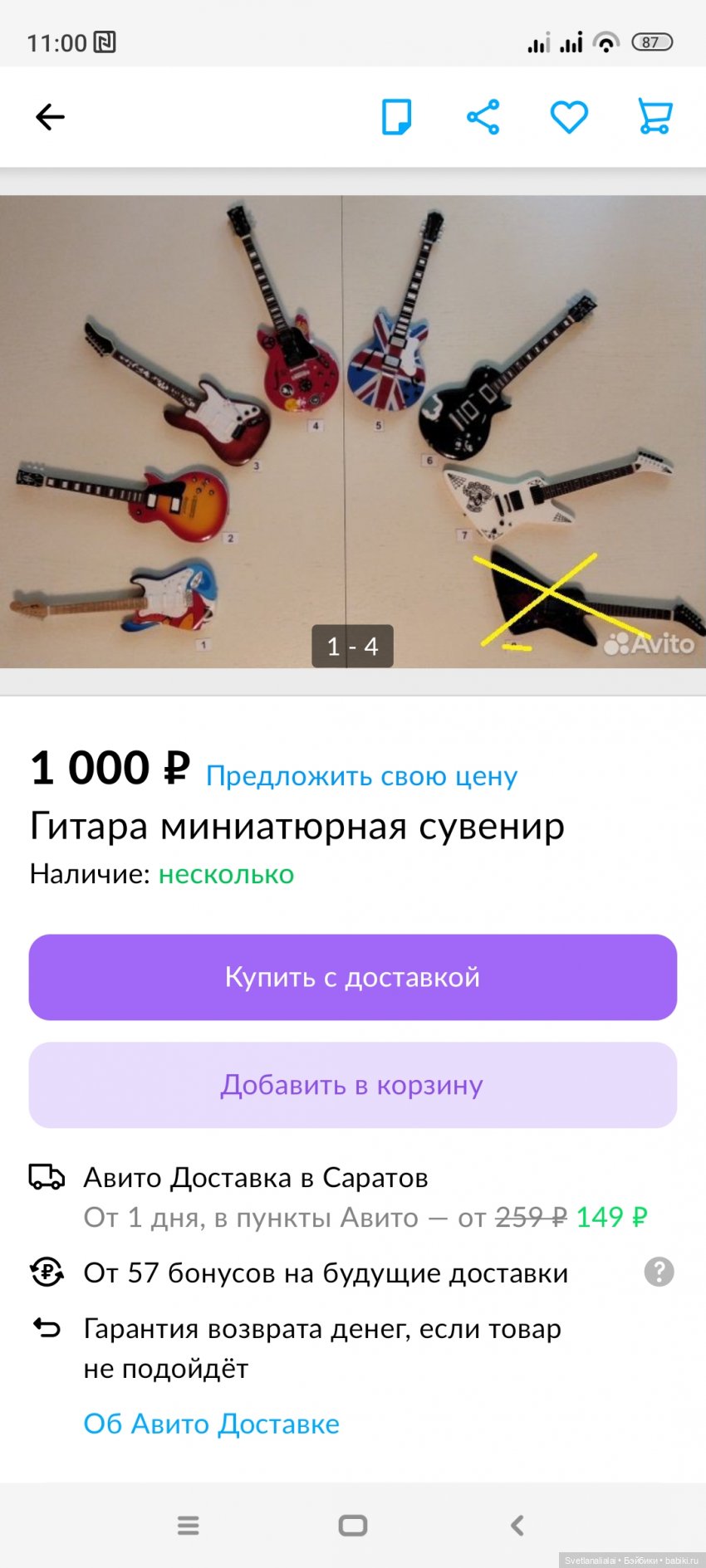Add listing to favorites with heart

click(569, 117)
